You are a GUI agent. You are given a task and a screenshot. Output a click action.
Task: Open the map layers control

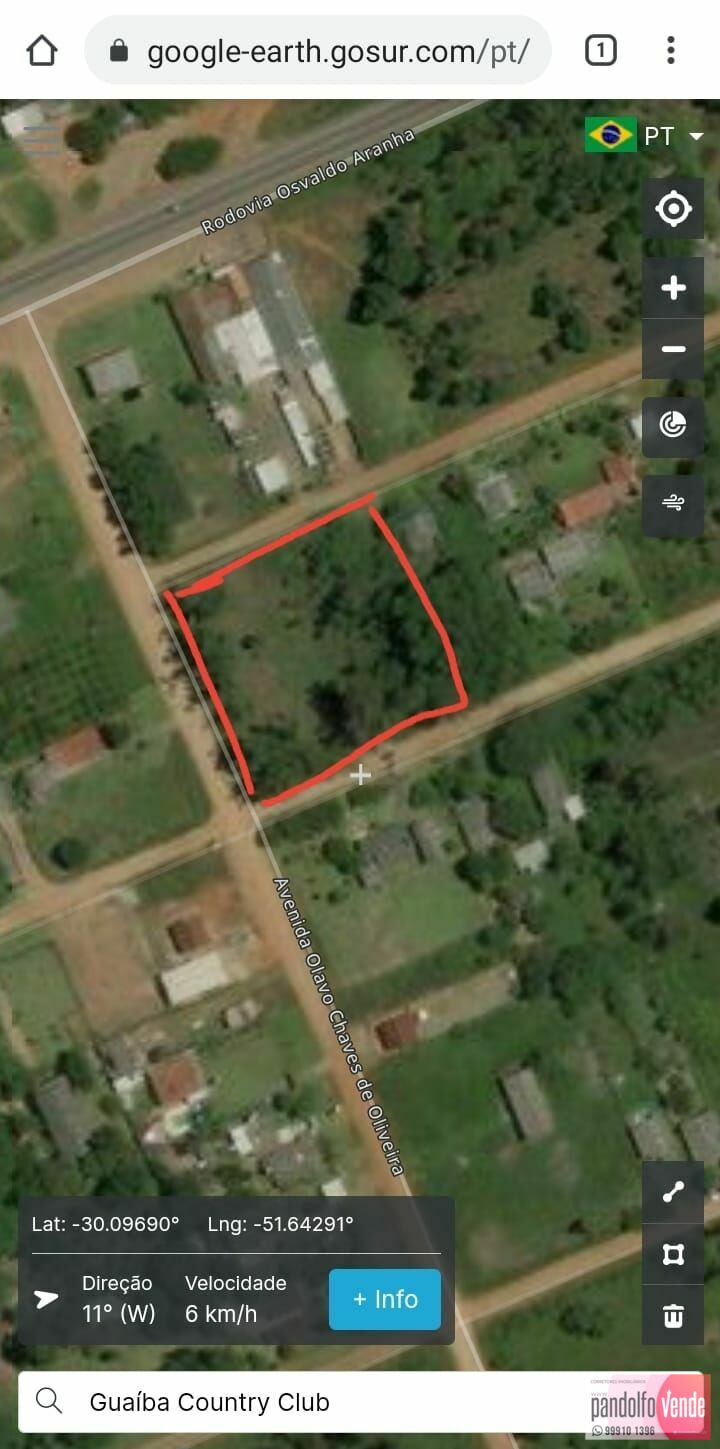coord(673,426)
